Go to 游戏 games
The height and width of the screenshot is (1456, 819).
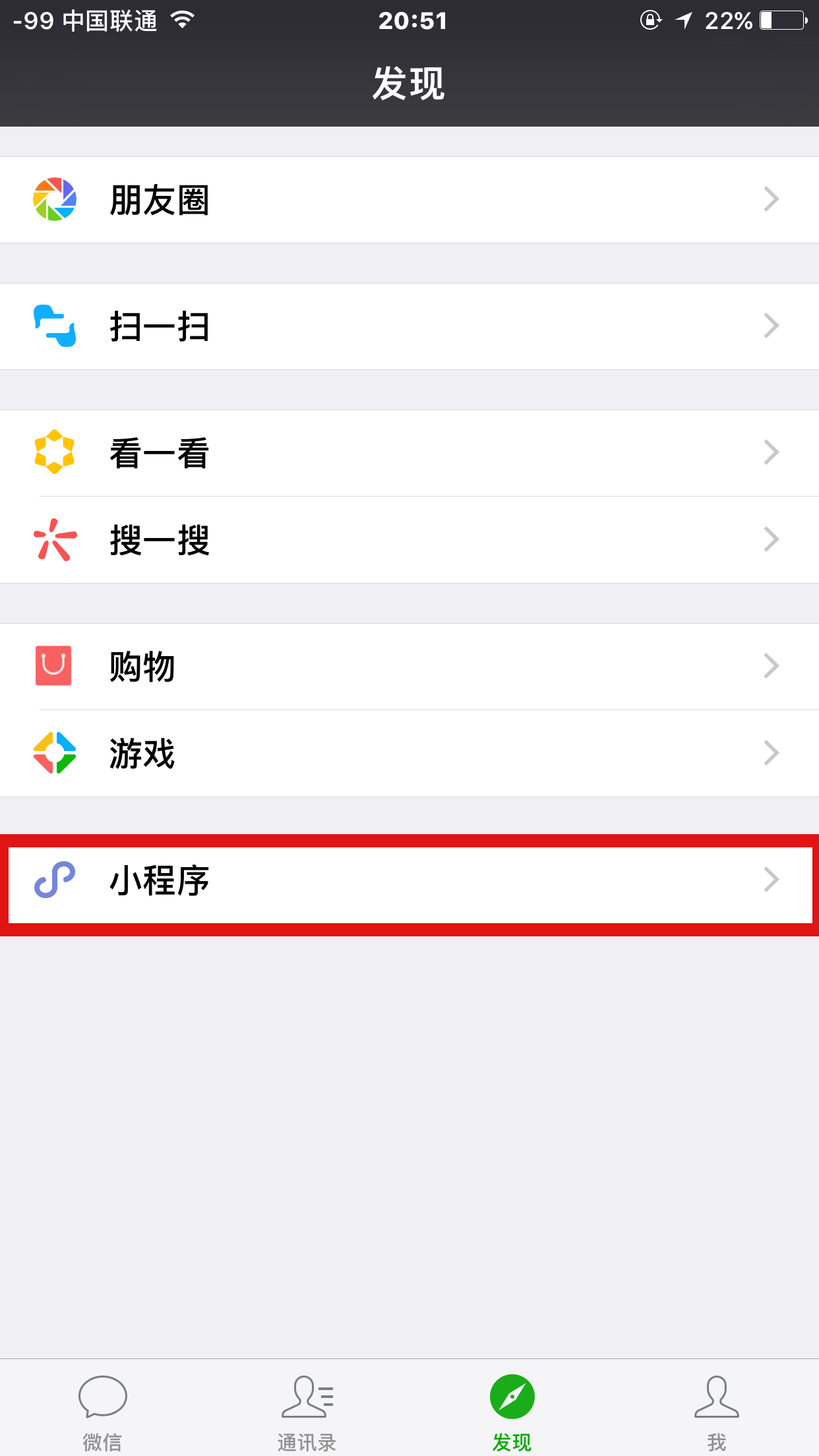pos(409,754)
